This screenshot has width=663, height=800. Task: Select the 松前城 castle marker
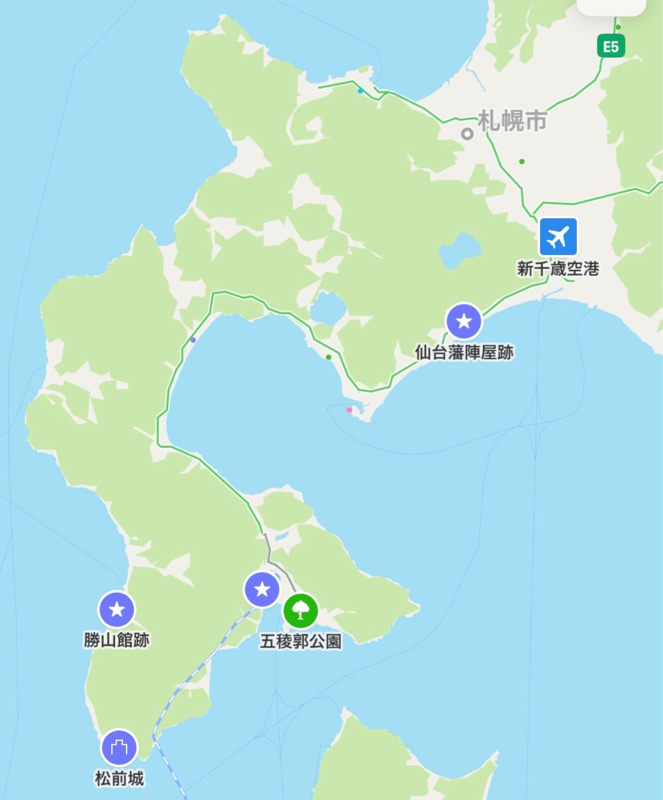click(x=119, y=747)
